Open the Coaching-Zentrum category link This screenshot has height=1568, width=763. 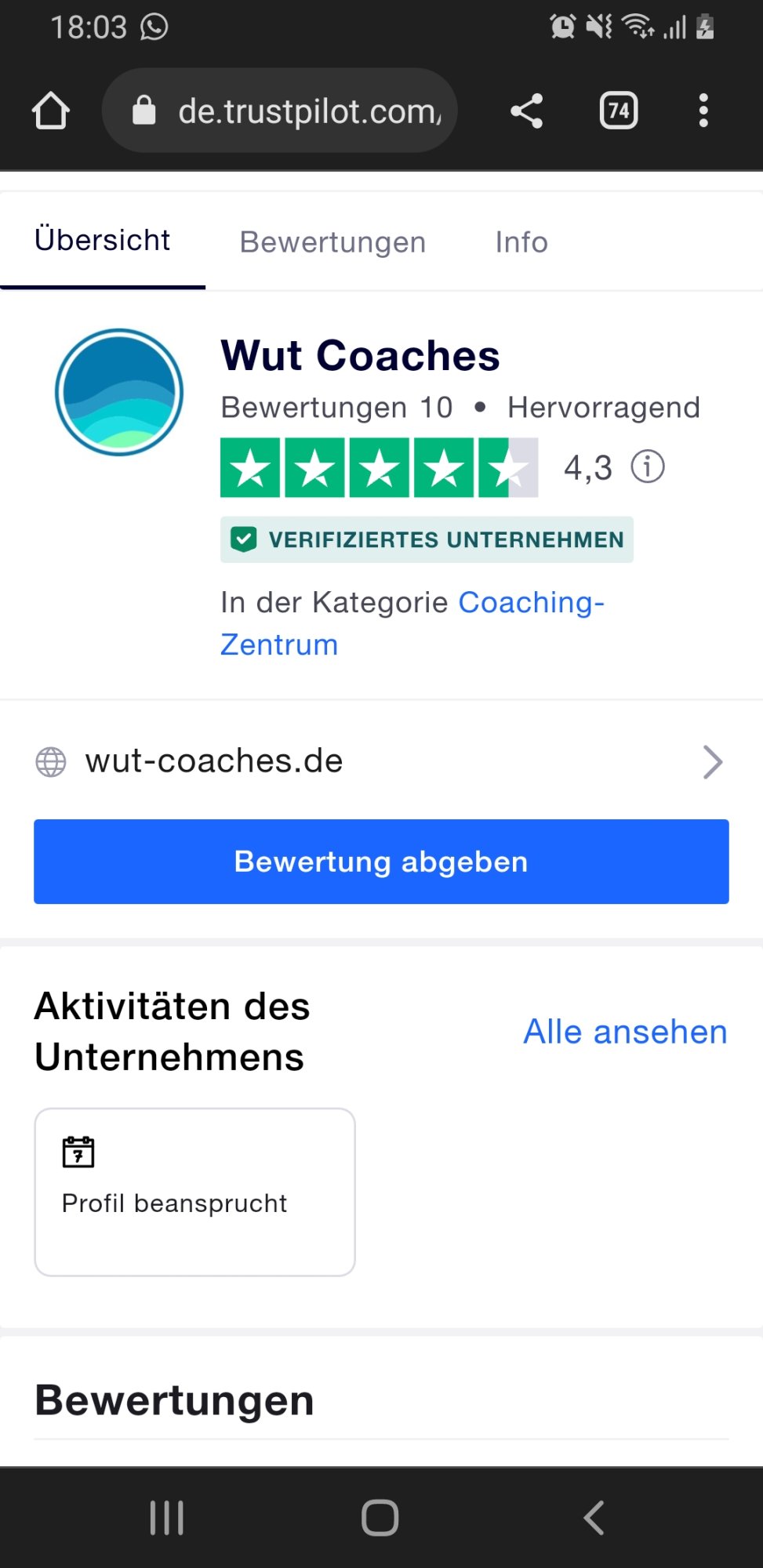tap(412, 622)
